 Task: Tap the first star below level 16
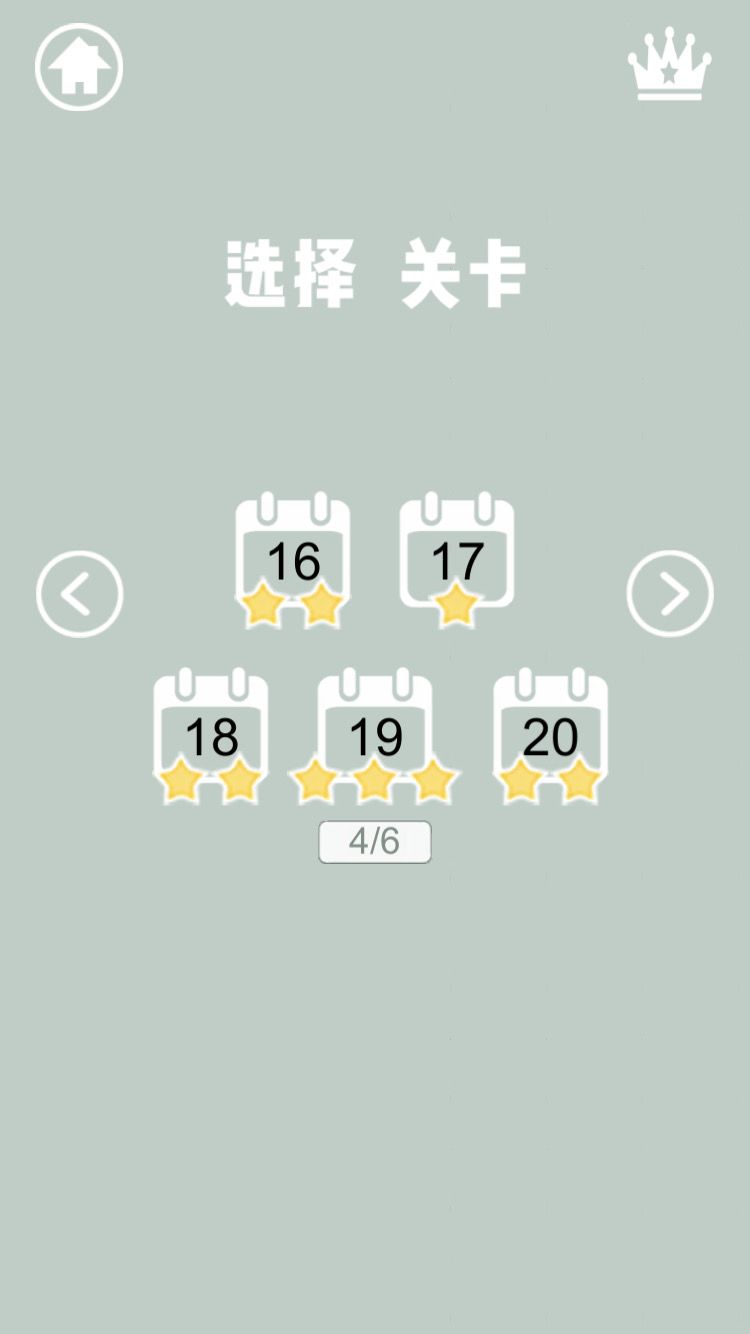coord(262,605)
